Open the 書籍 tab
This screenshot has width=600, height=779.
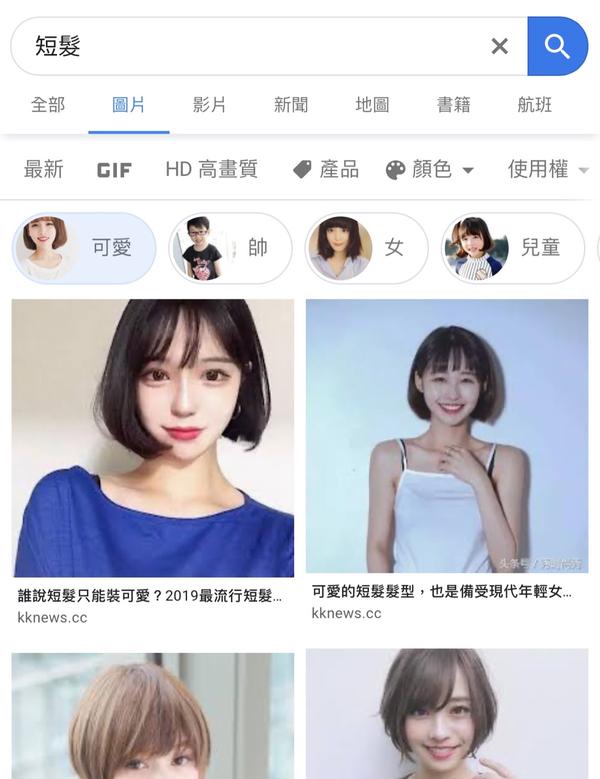point(454,105)
